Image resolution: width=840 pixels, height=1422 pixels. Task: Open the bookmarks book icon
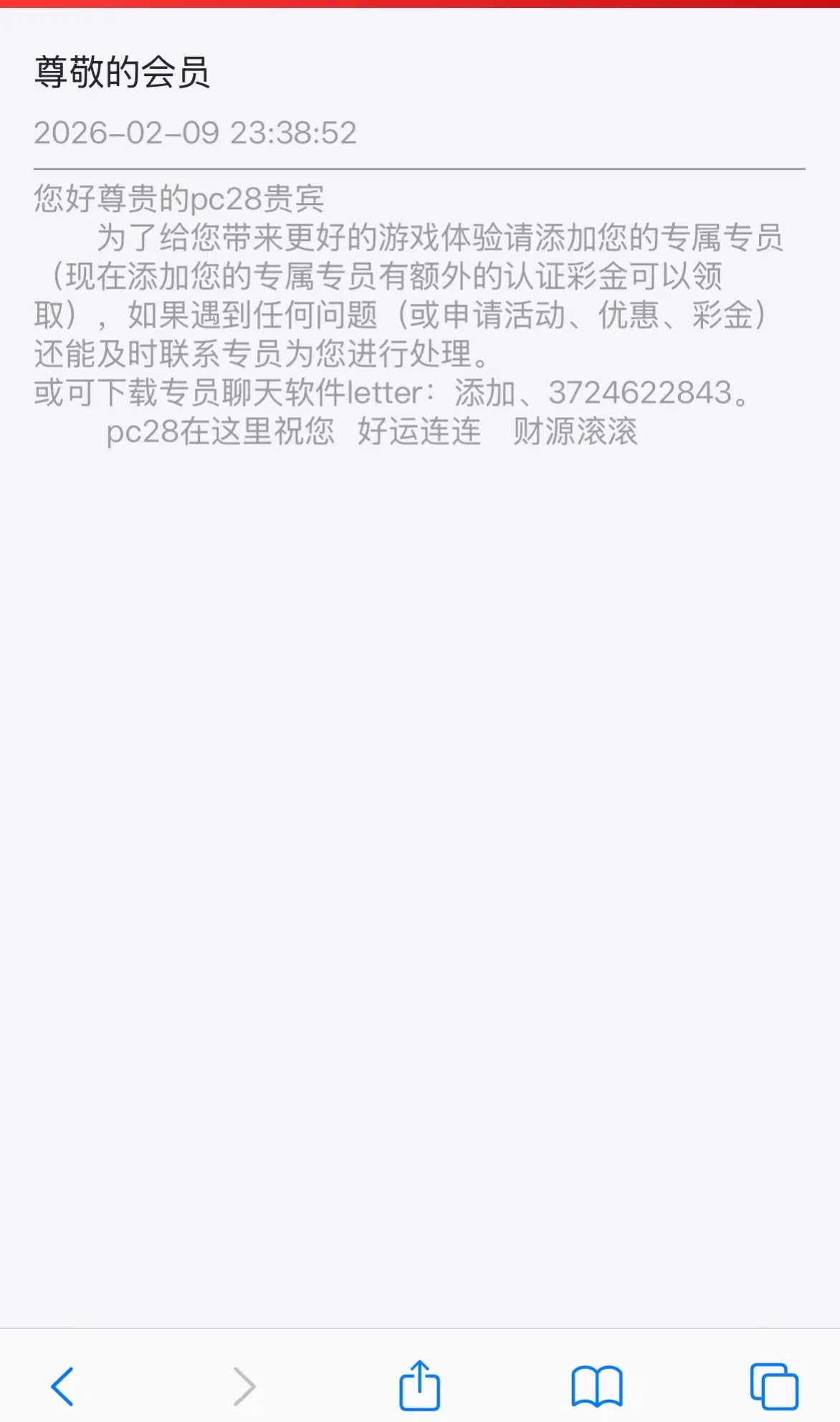click(x=596, y=1386)
